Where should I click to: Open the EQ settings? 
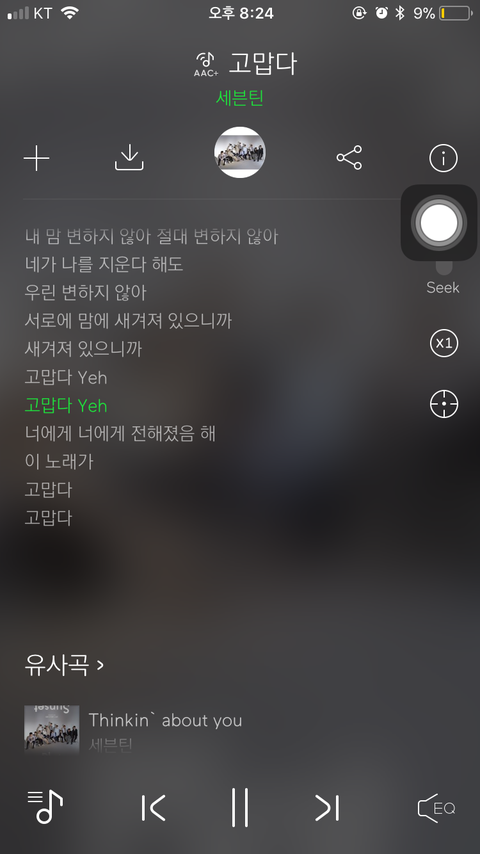click(437, 808)
